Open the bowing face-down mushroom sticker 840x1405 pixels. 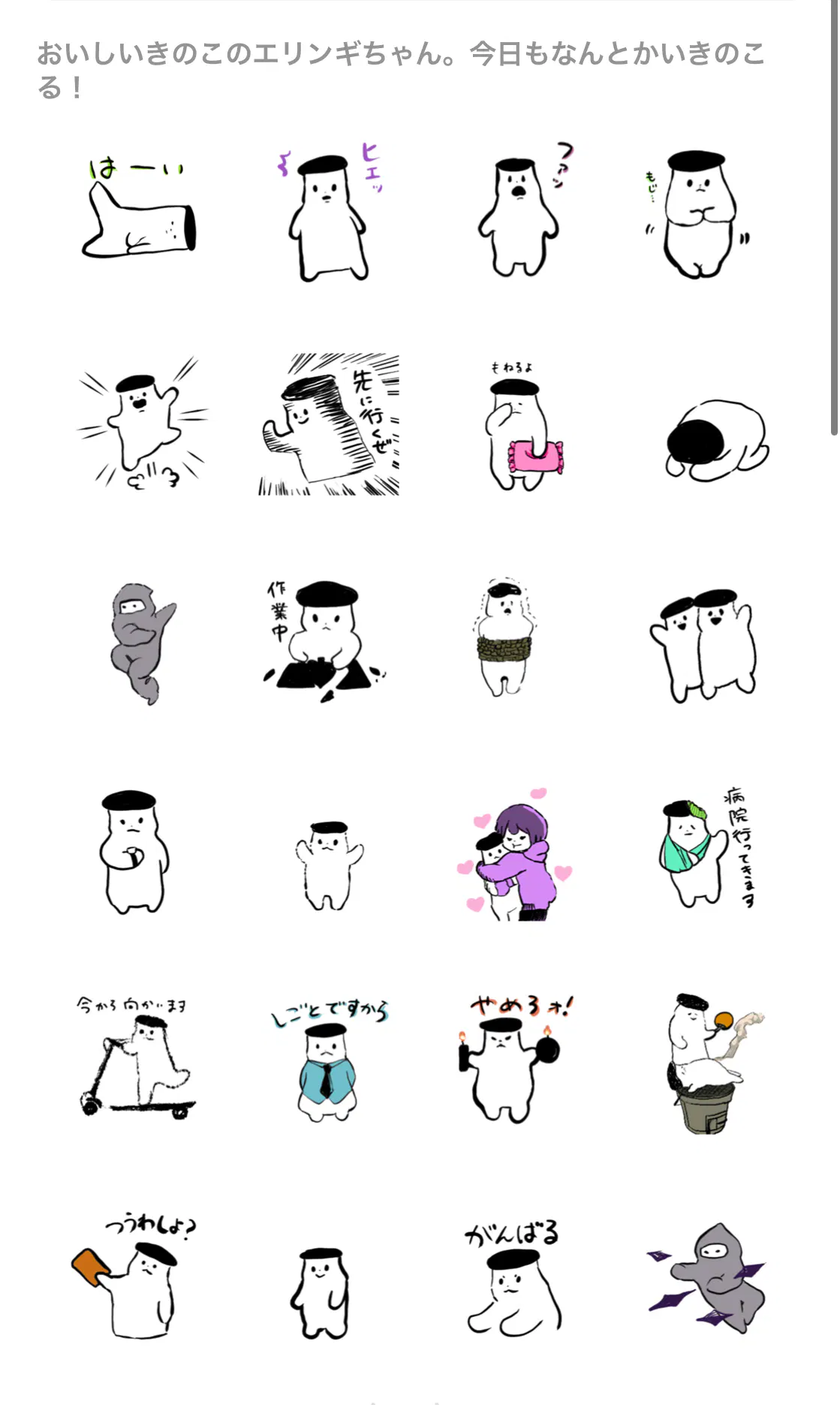pyautogui.click(x=716, y=440)
